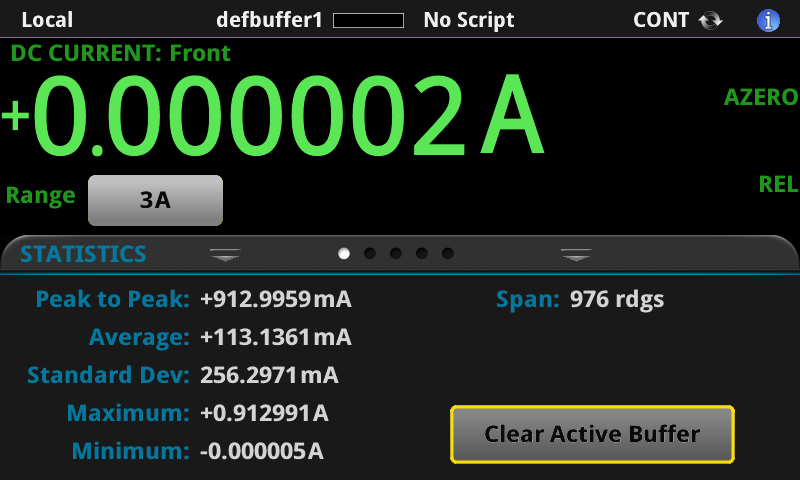Open the 3A range selector
The width and height of the screenshot is (800, 480).
click(x=155, y=200)
